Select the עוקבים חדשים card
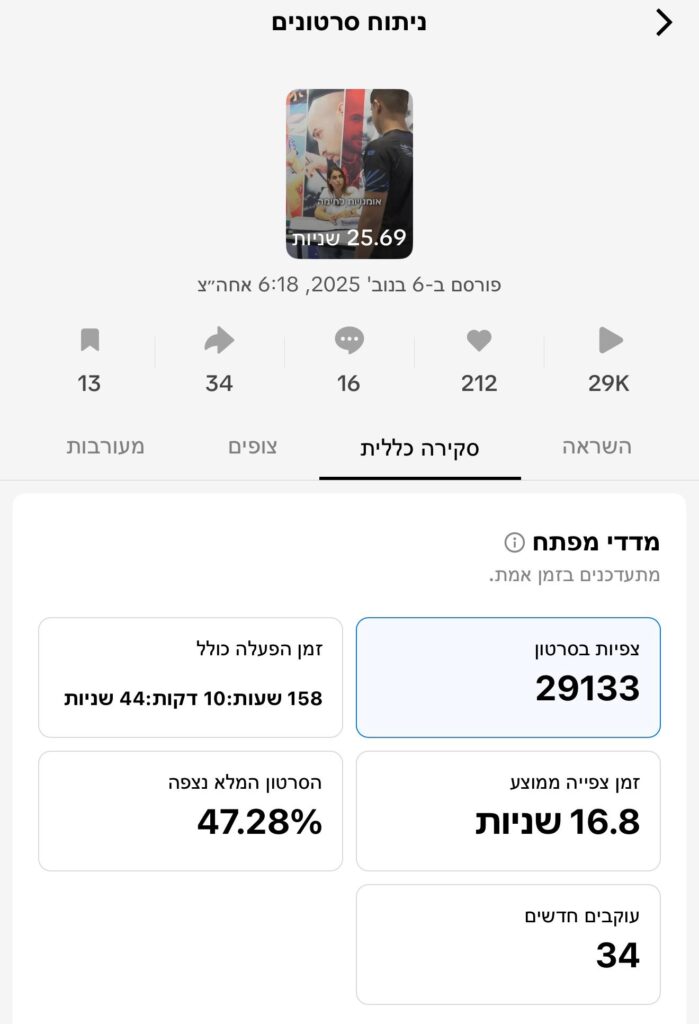699x1024 pixels. tap(508, 944)
